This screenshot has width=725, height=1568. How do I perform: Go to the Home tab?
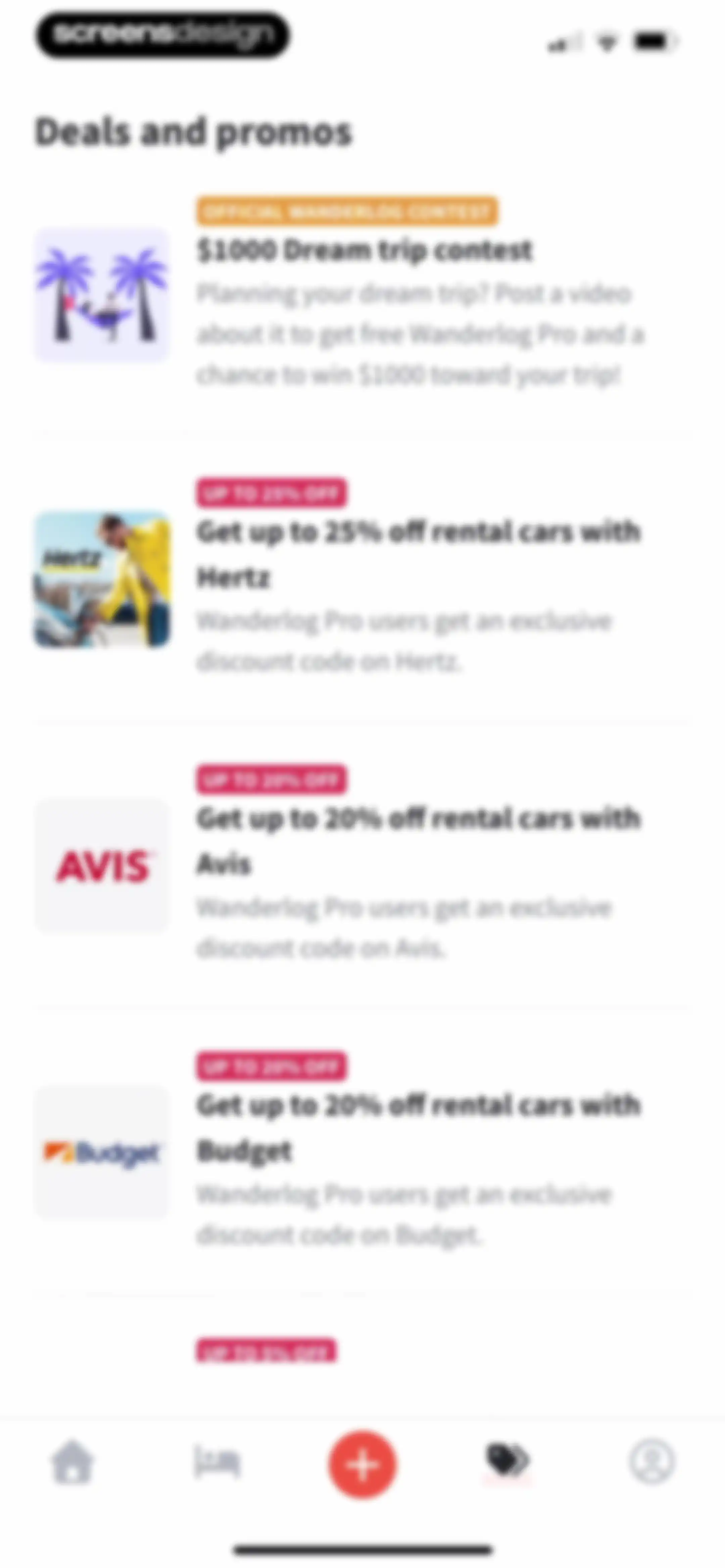coord(72,1462)
